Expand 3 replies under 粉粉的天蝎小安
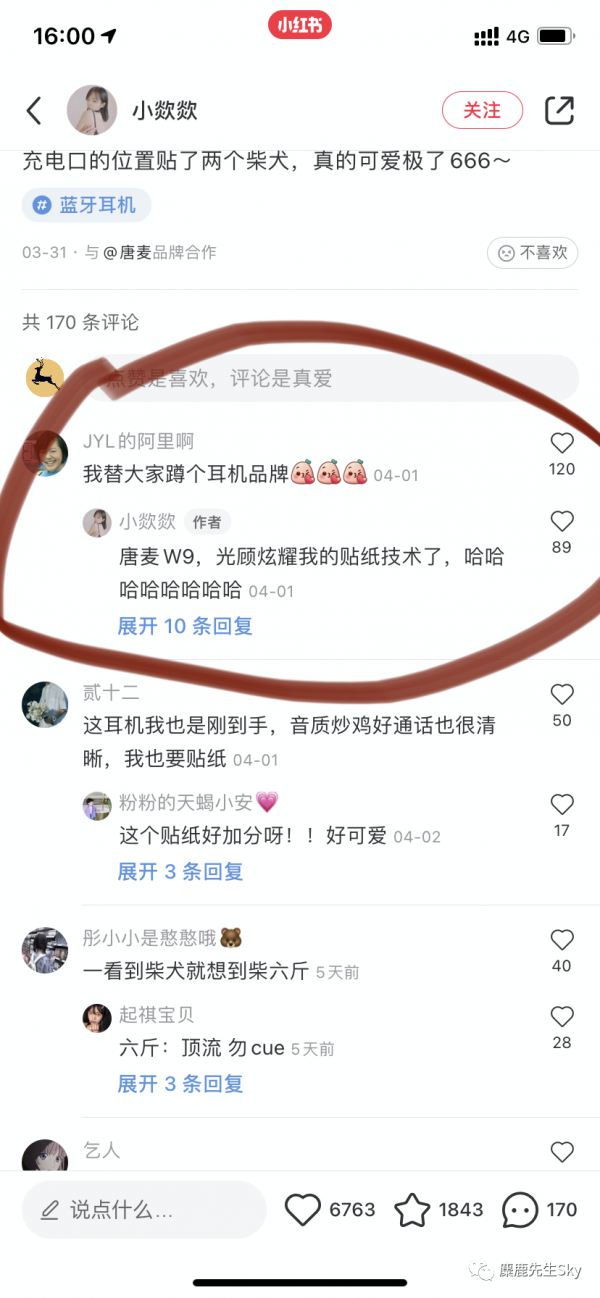This screenshot has width=600, height=1298. pyautogui.click(x=180, y=871)
